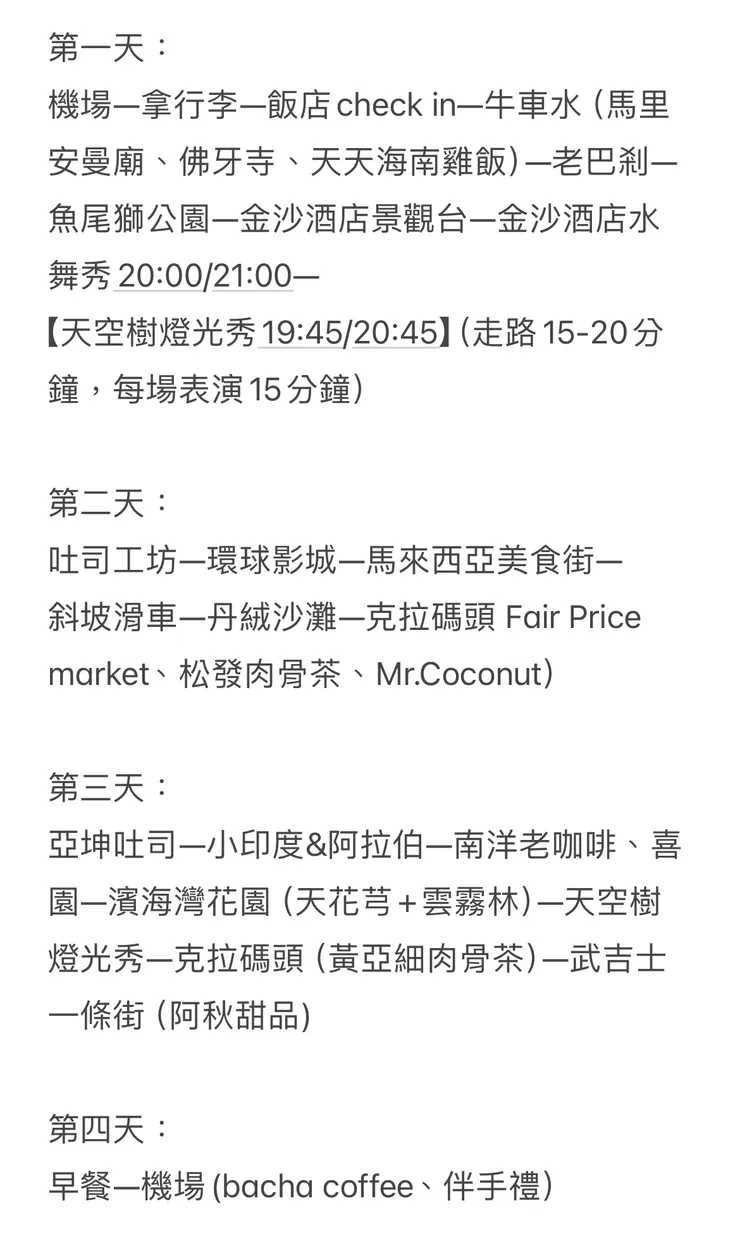Tap the underlined 20:00/21:00 water show time
Screen dimensions: 740x1246
point(205,275)
